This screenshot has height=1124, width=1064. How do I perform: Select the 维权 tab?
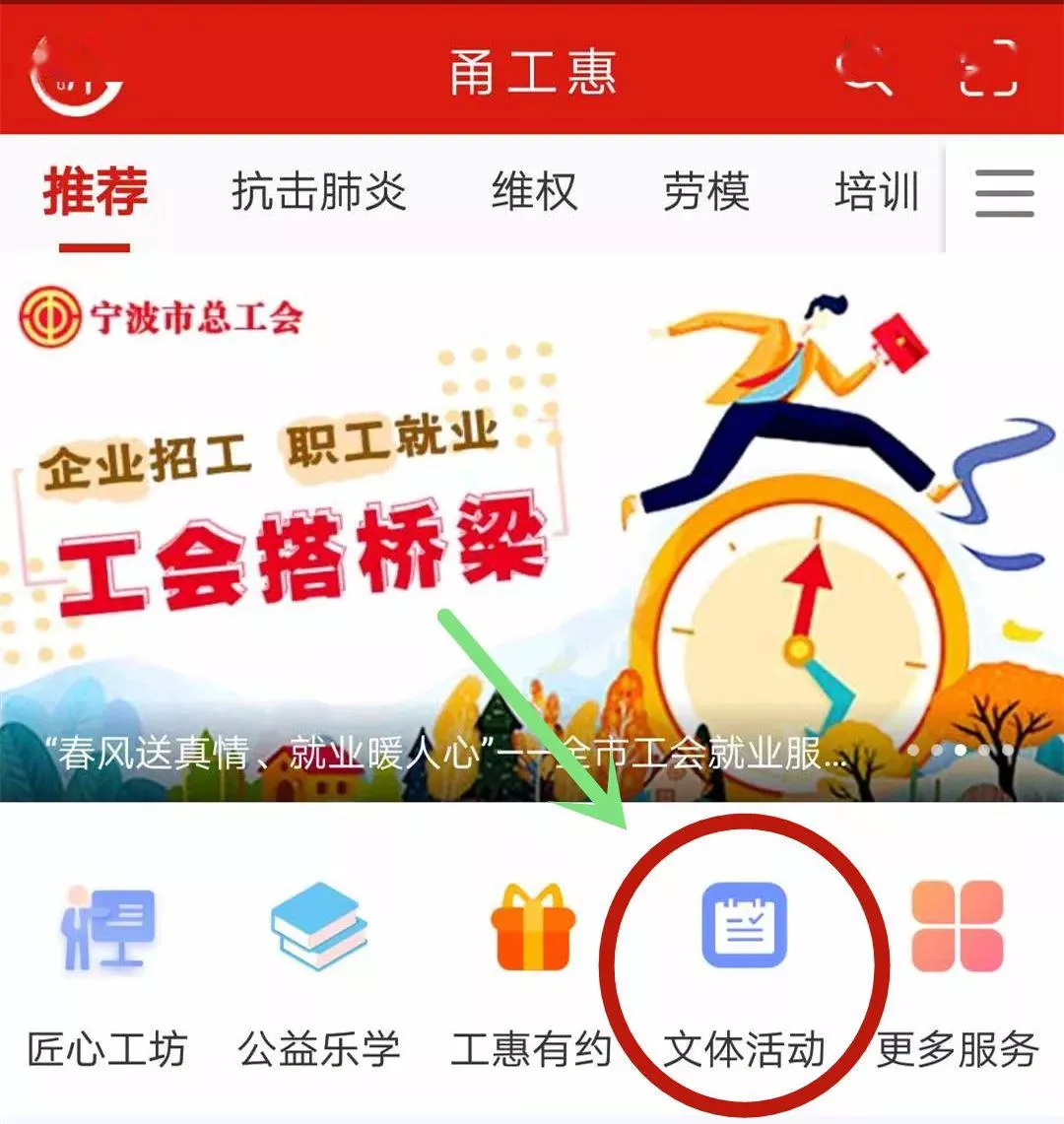tap(534, 192)
